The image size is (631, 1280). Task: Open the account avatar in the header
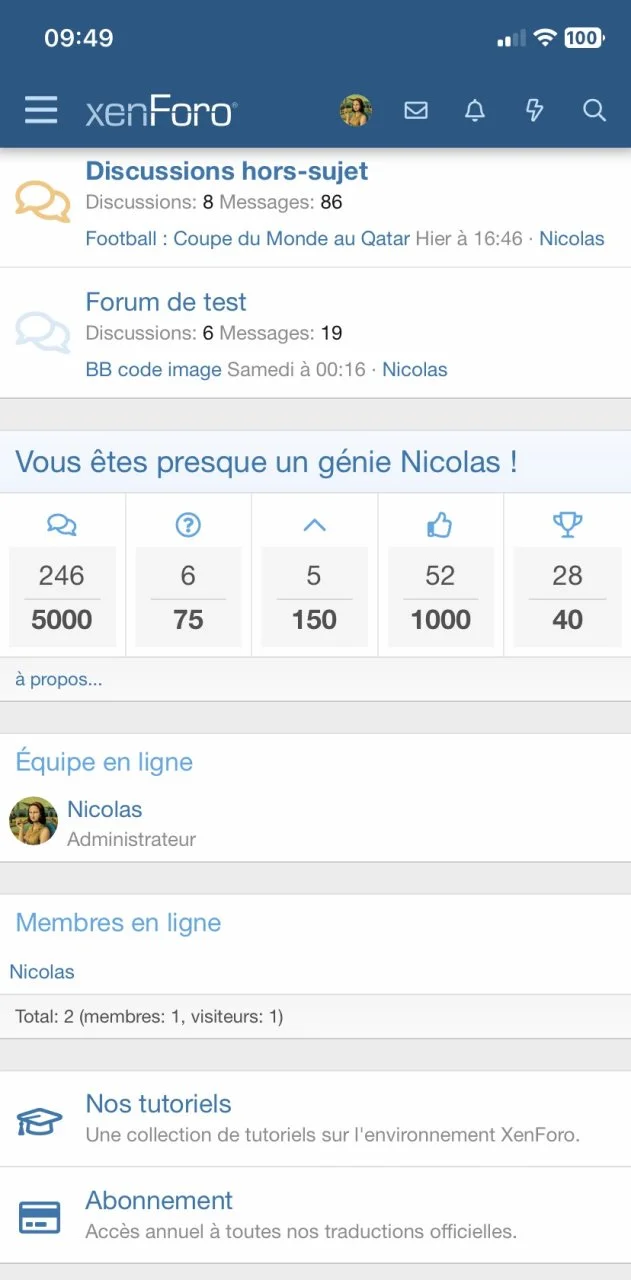pos(355,110)
